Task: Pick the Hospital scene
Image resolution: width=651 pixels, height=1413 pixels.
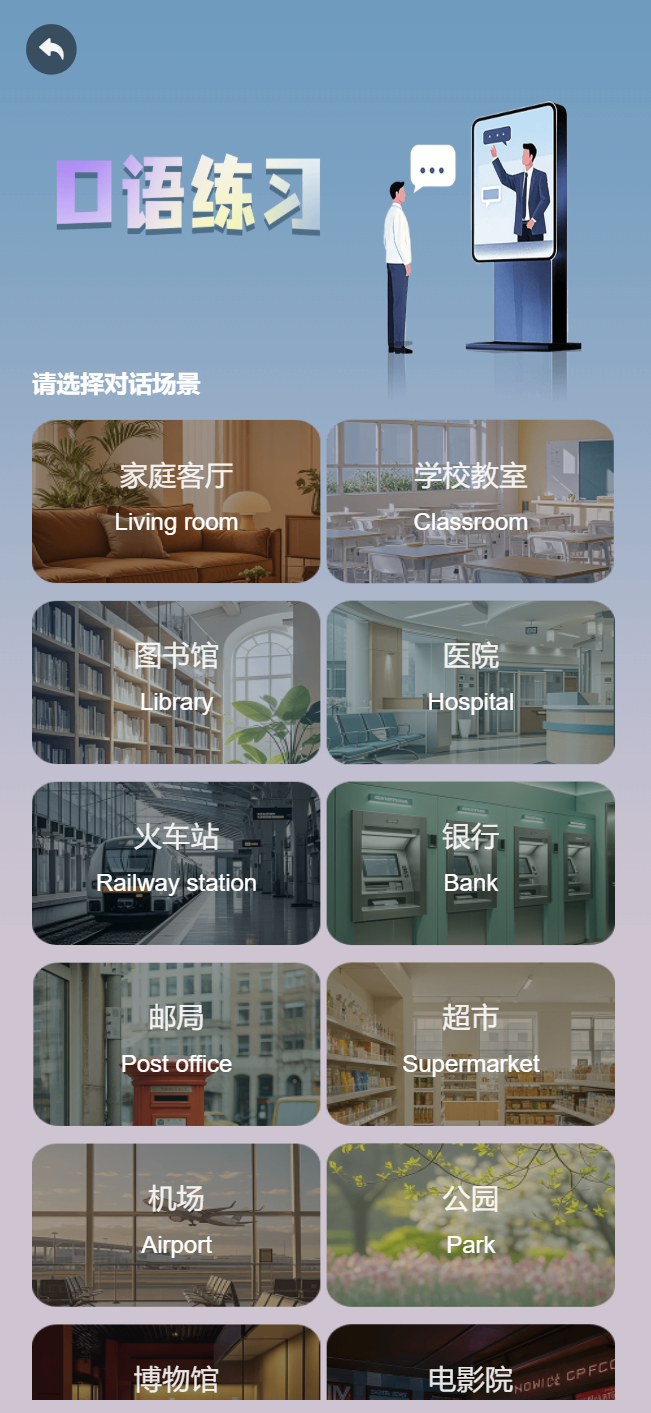Action: pos(470,681)
